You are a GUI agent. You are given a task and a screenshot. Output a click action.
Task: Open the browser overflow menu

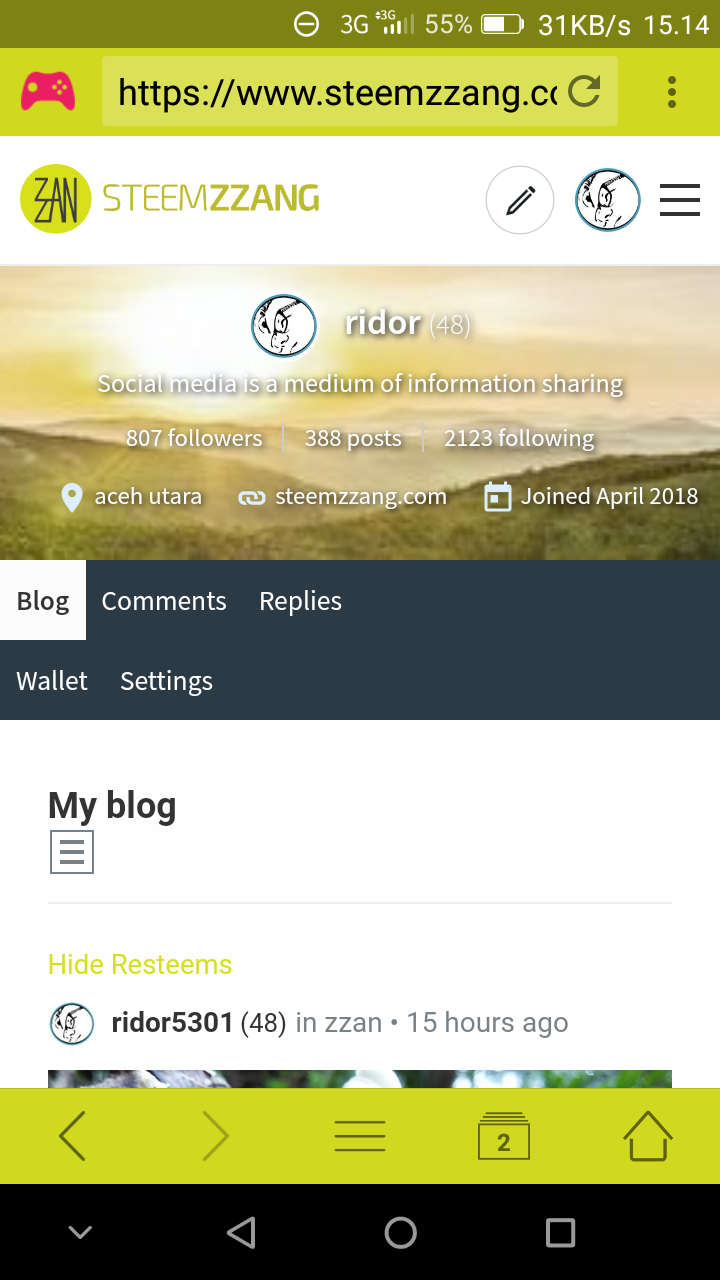pyautogui.click(x=671, y=92)
